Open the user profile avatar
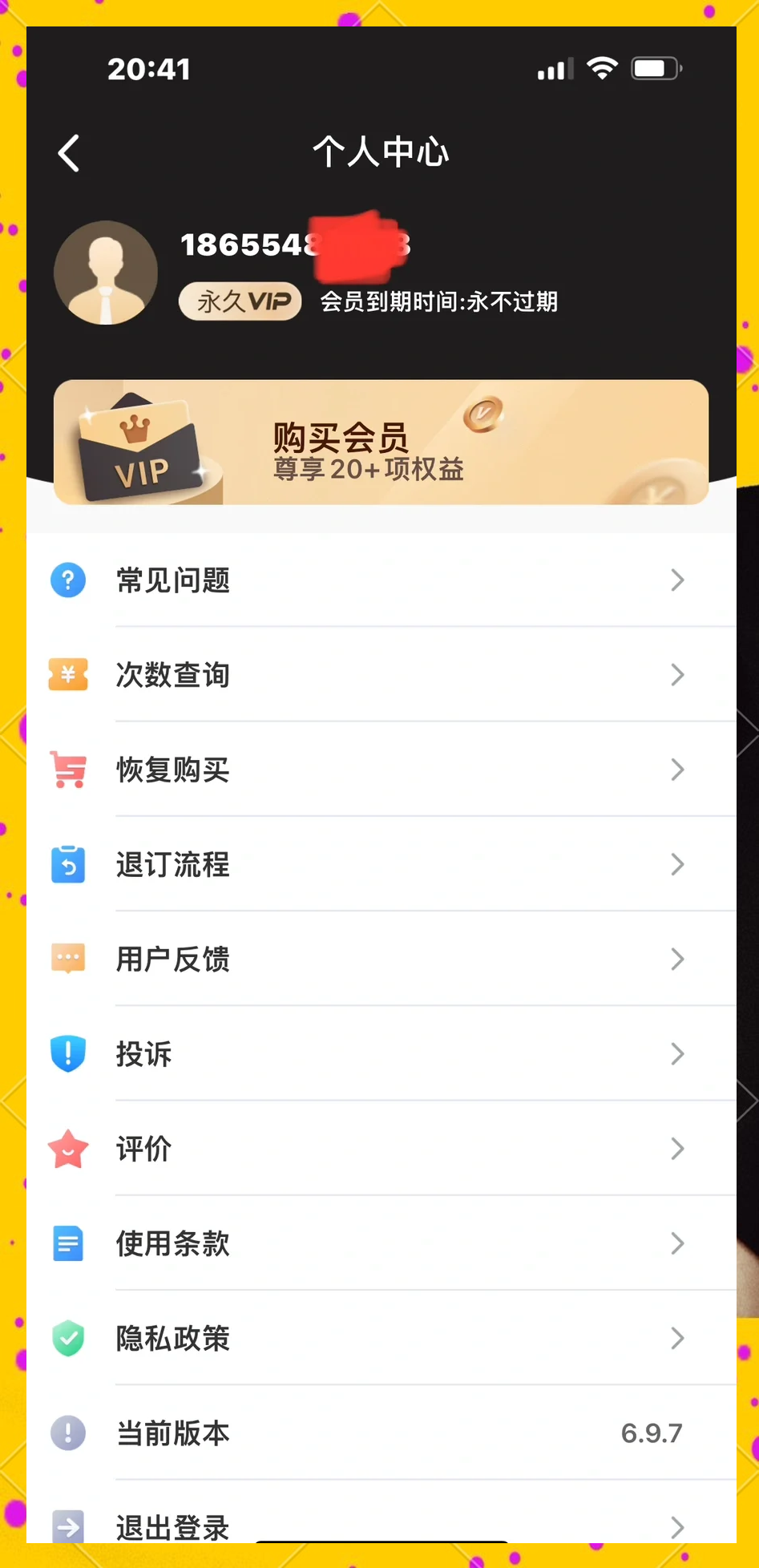Viewport: 759px width, 1568px height. coord(105,273)
